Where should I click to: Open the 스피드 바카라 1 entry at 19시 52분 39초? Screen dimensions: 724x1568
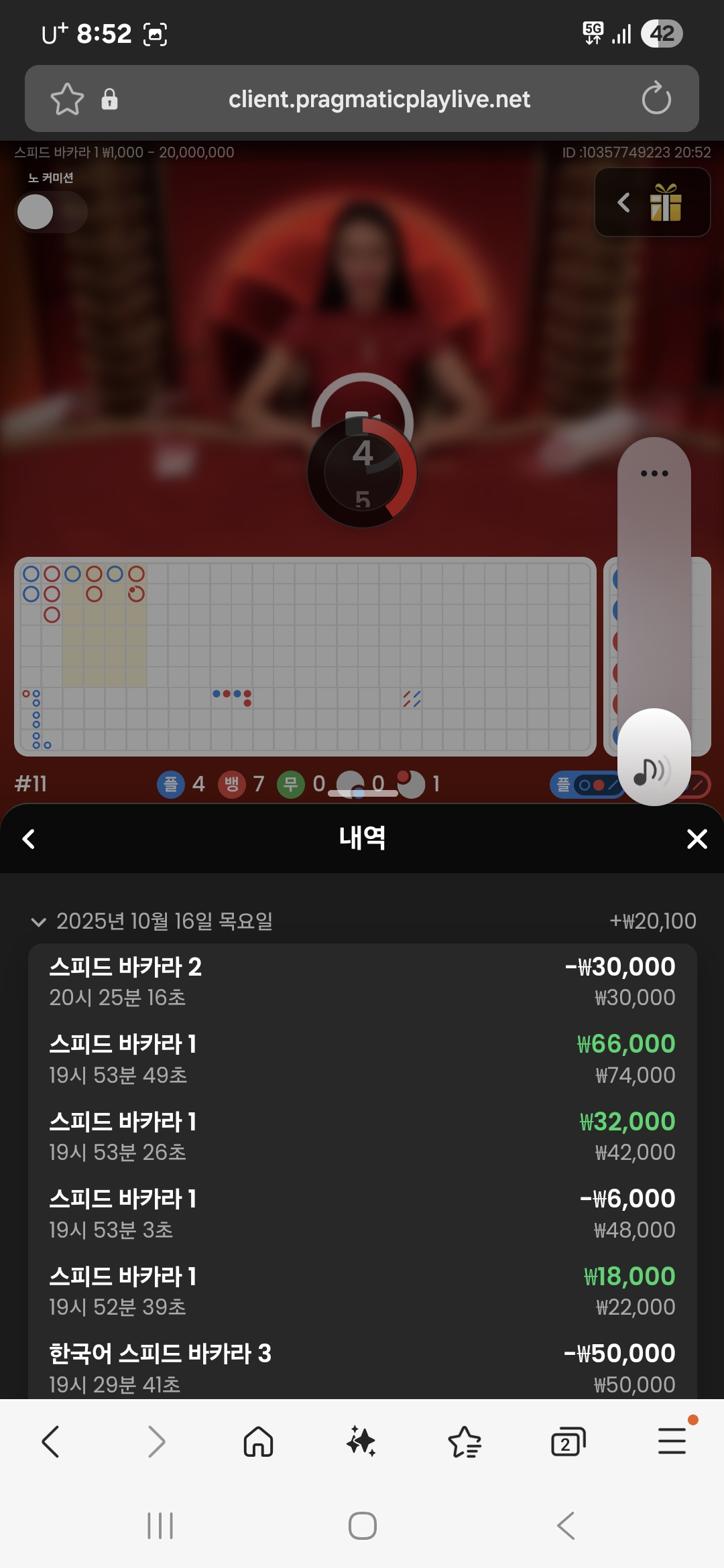[362, 1291]
